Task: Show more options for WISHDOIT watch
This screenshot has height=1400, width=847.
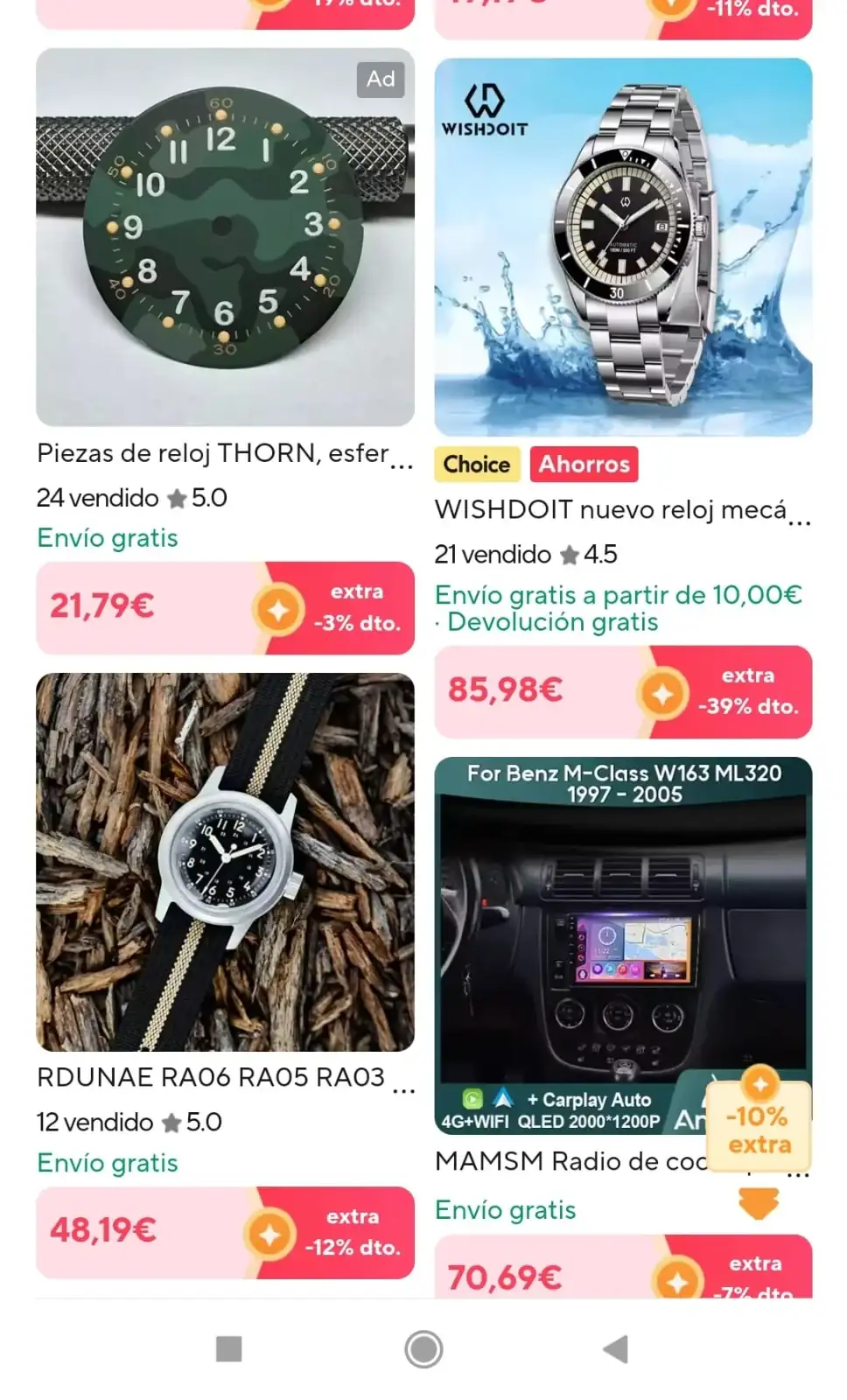Action: (799, 522)
